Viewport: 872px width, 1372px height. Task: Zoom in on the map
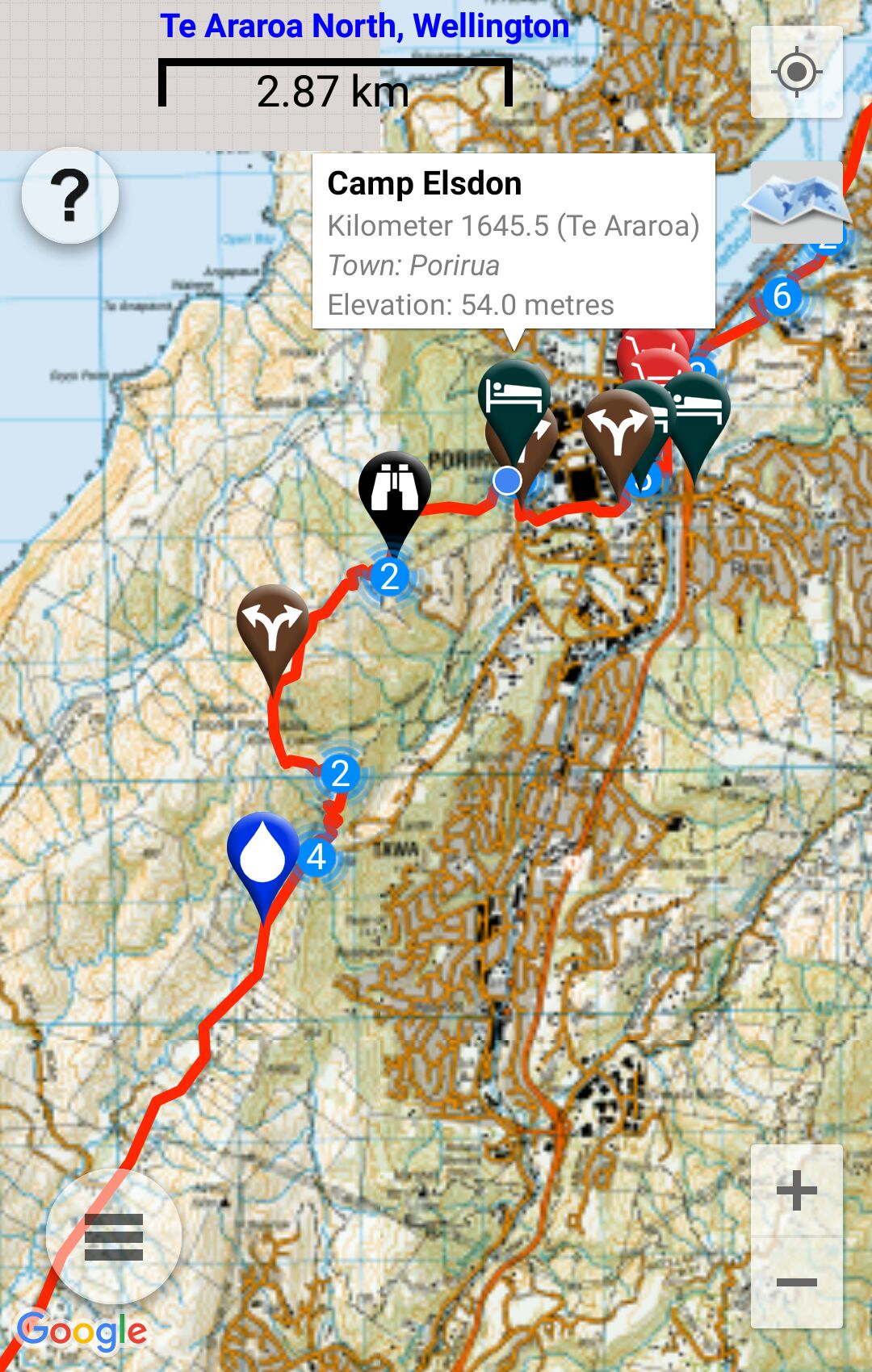tap(796, 1191)
